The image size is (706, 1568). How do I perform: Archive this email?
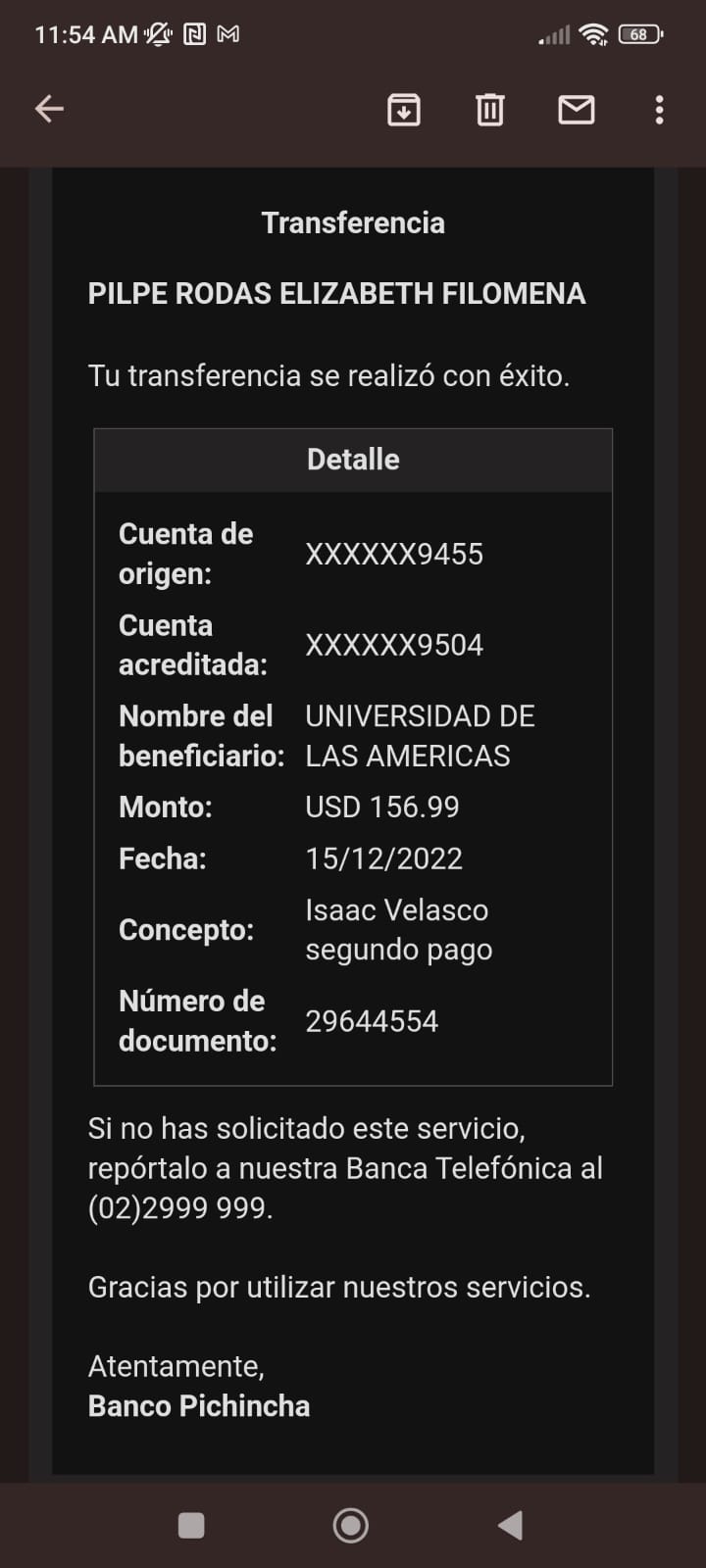404,110
